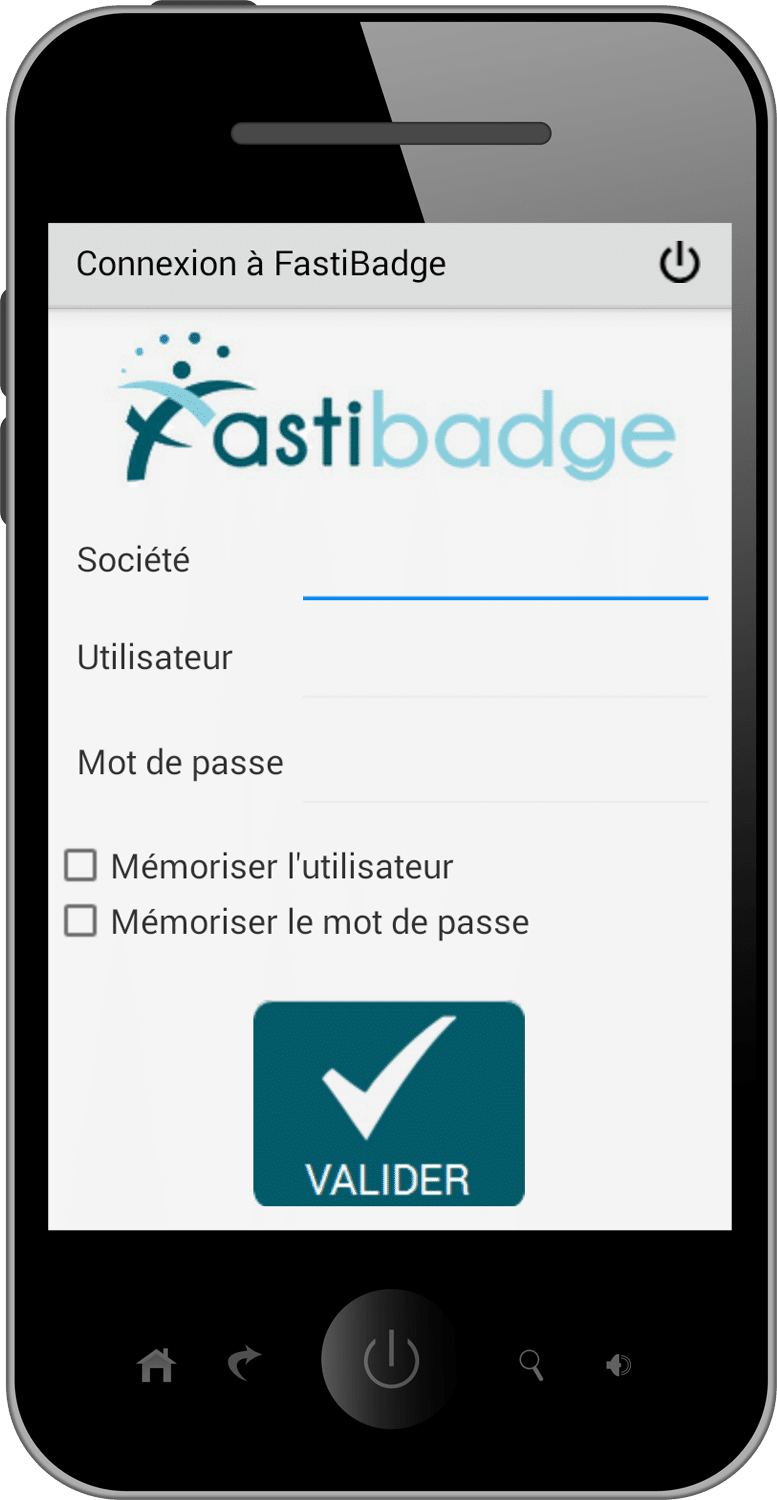
Task: Enable Mémoriser le mot de passe
Action: pyautogui.click(x=81, y=921)
